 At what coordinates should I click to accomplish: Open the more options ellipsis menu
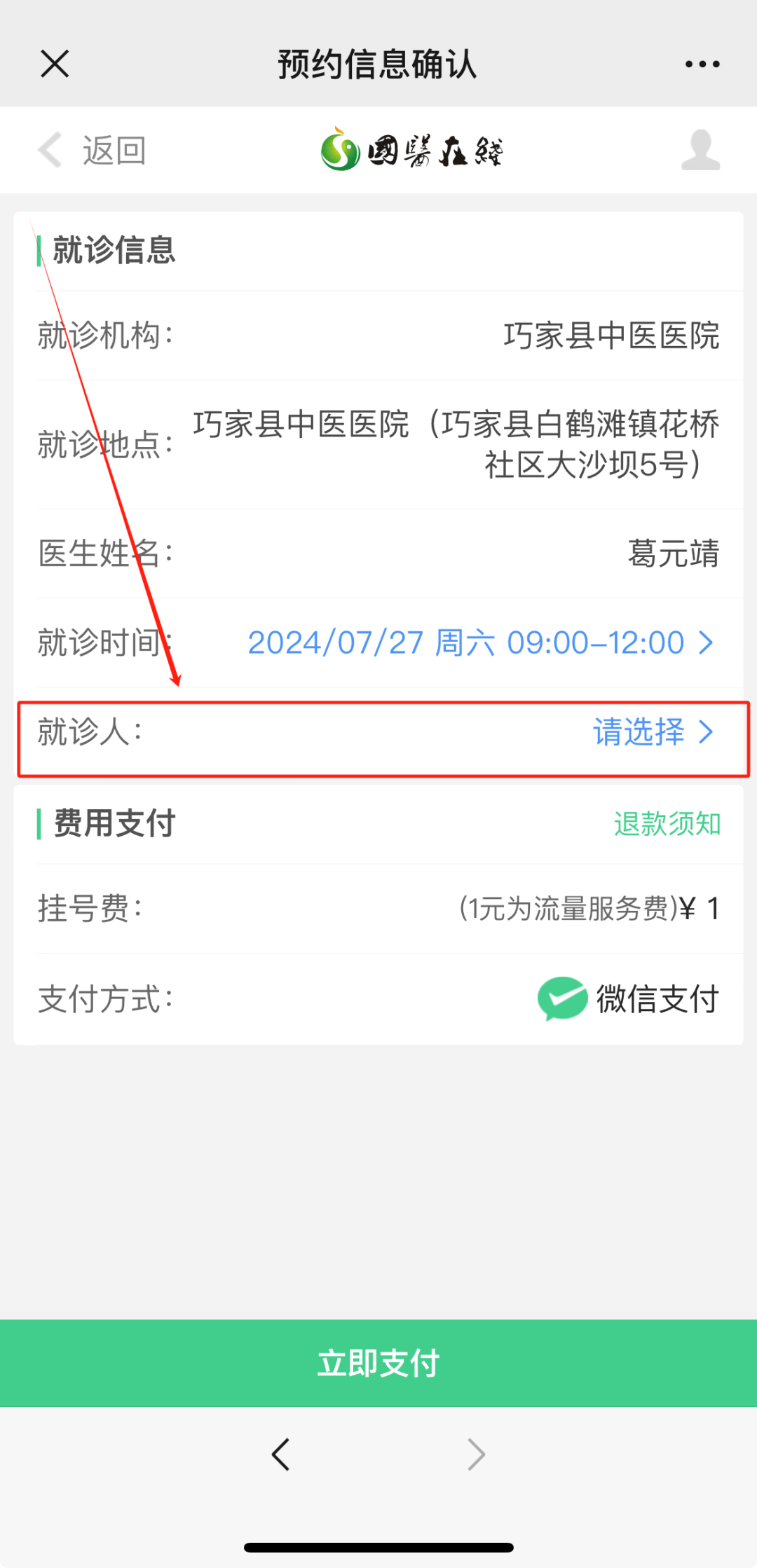(x=702, y=63)
